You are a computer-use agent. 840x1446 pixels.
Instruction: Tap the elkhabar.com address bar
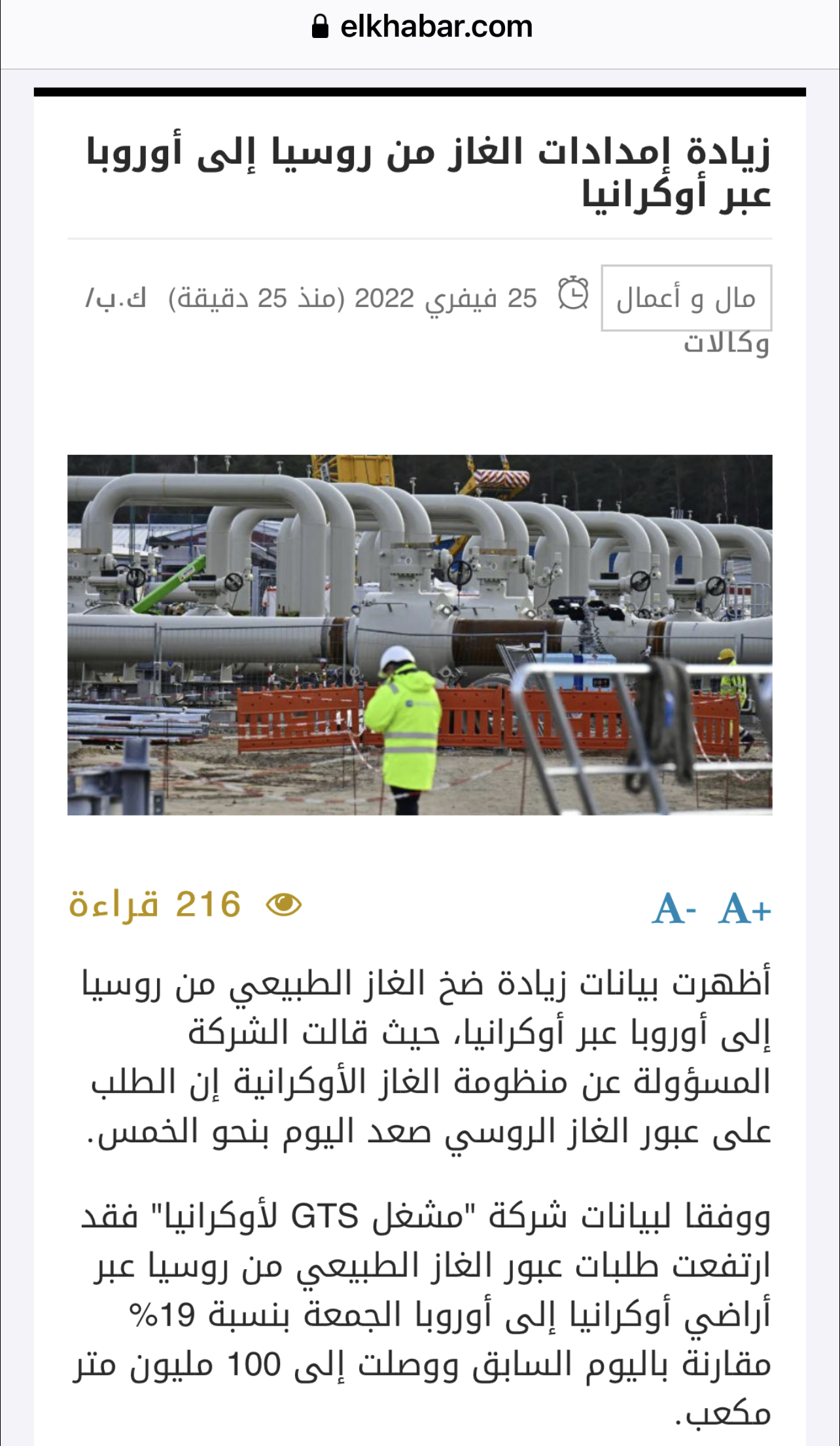[x=422, y=27]
